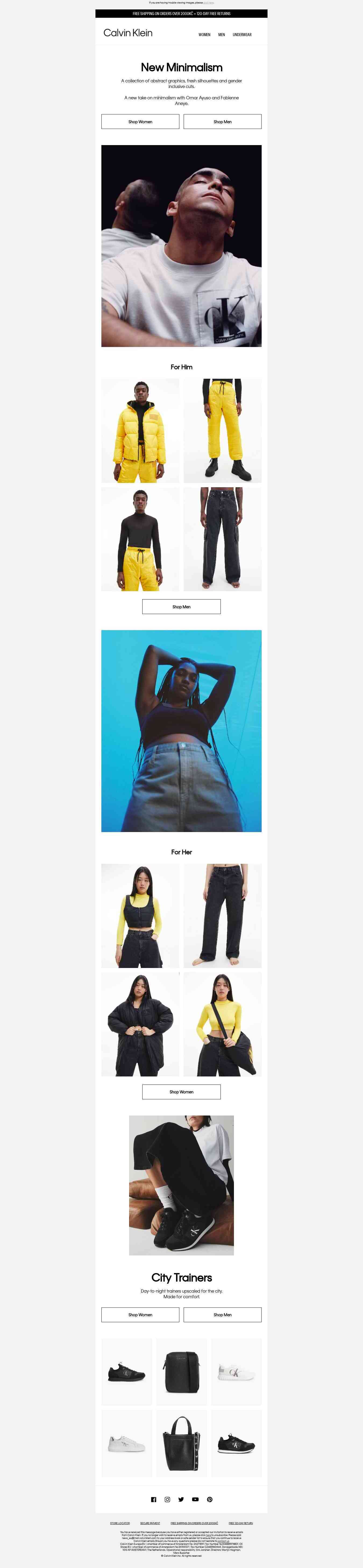The image size is (363, 1568).
Task: Open Calvin Klein's Instagram page
Action: pyautogui.click(x=167, y=1499)
